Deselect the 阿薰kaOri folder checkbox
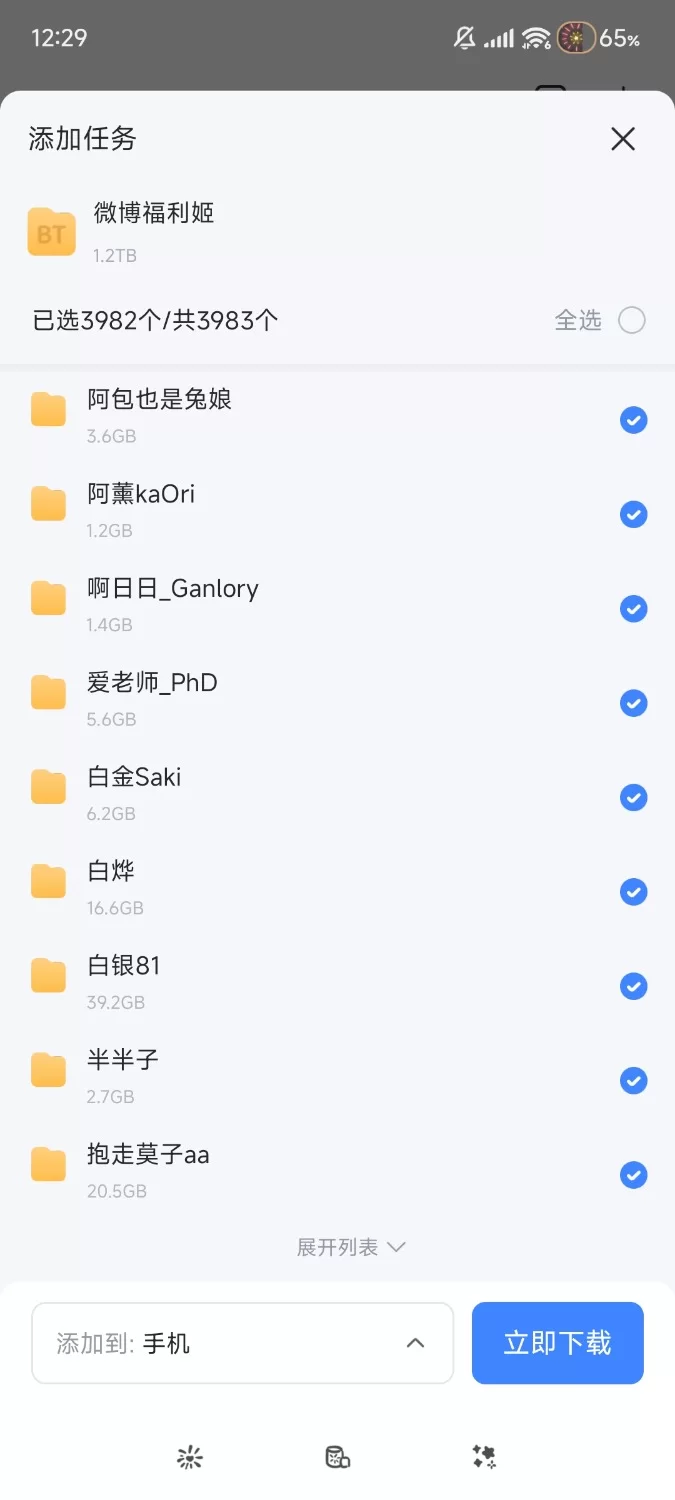The image size is (675, 1500). click(633, 515)
